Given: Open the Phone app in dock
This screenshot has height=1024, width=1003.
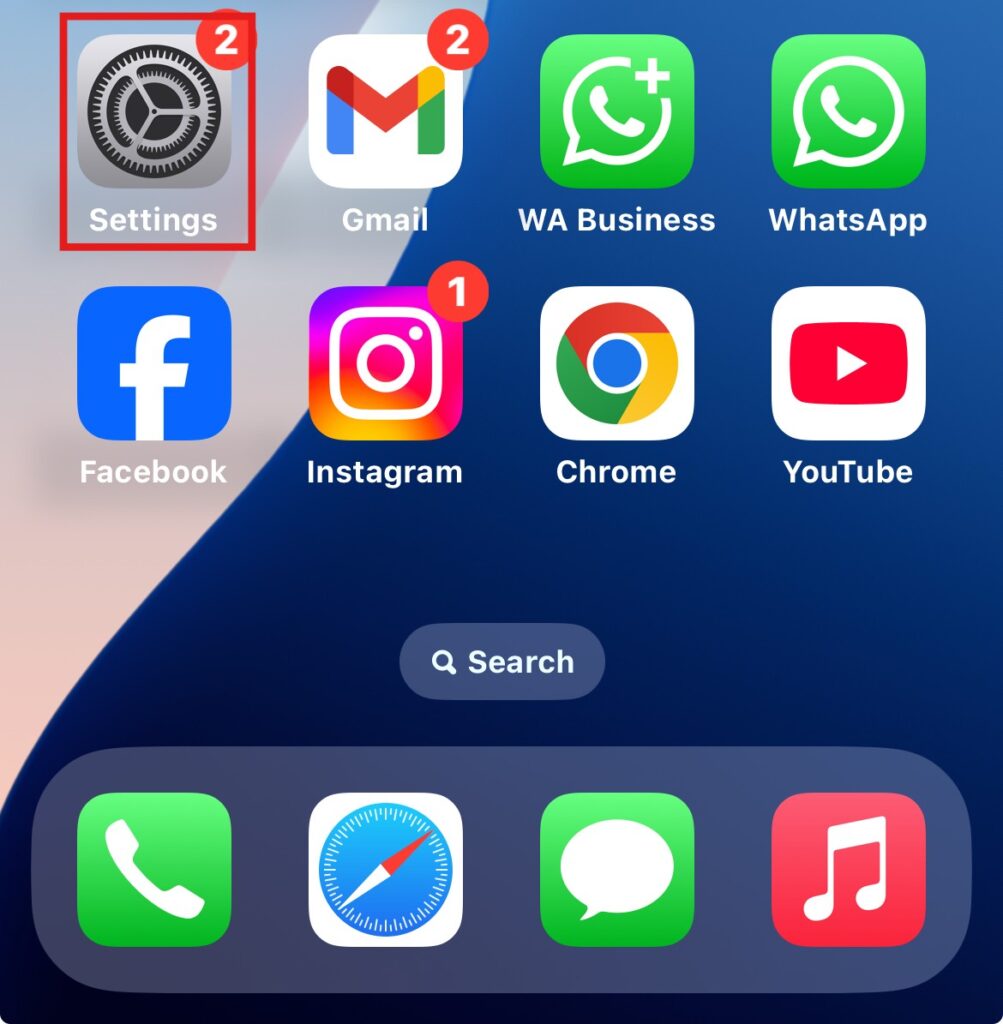Looking at the screenshot, I should 154,869.
